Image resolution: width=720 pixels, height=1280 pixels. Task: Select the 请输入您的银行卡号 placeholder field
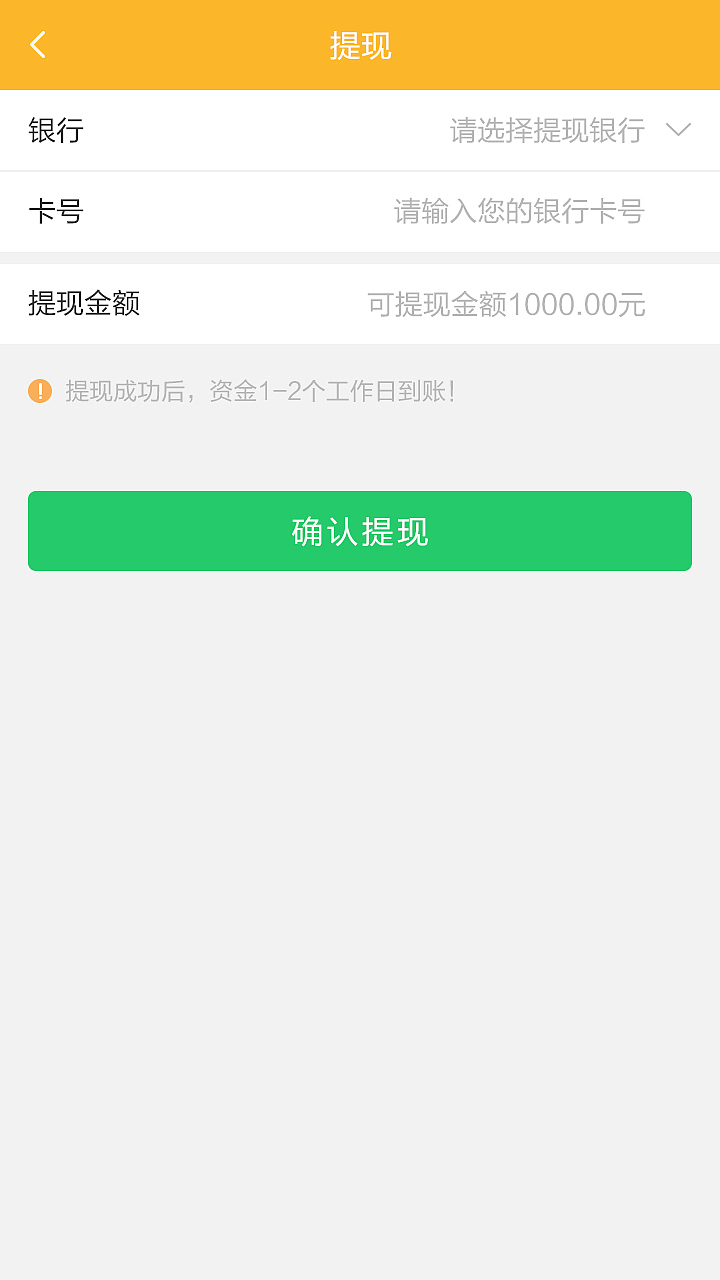point(518,212)
